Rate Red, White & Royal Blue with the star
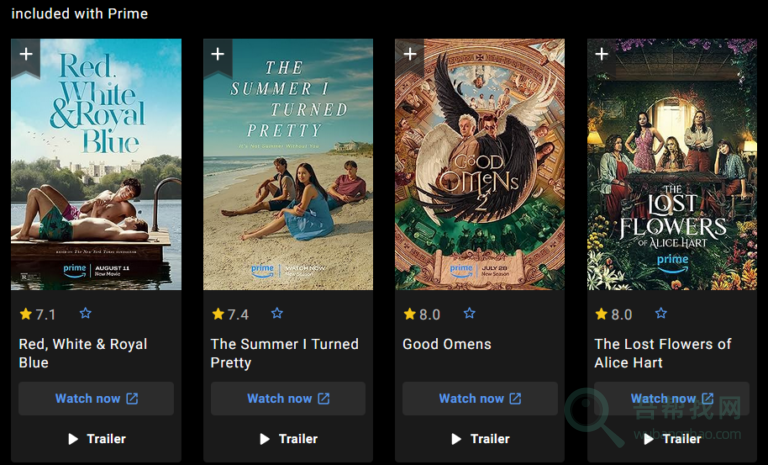The height and width of the screenshot is (465, 768). [85, 313]
